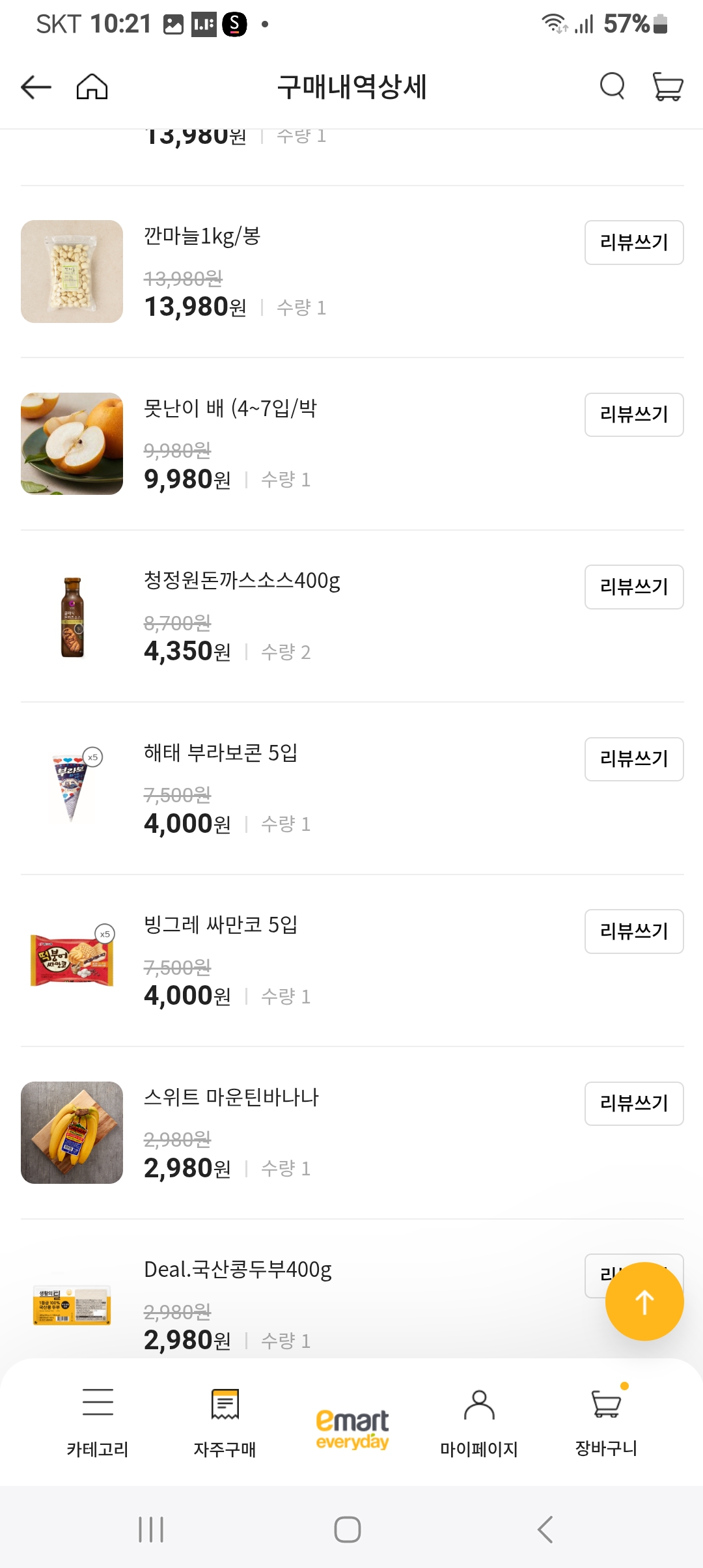Tap 리뷰쓰기 button for 해태 부라보콘 5입
703x1568 pixels.
tap(633, 758)
